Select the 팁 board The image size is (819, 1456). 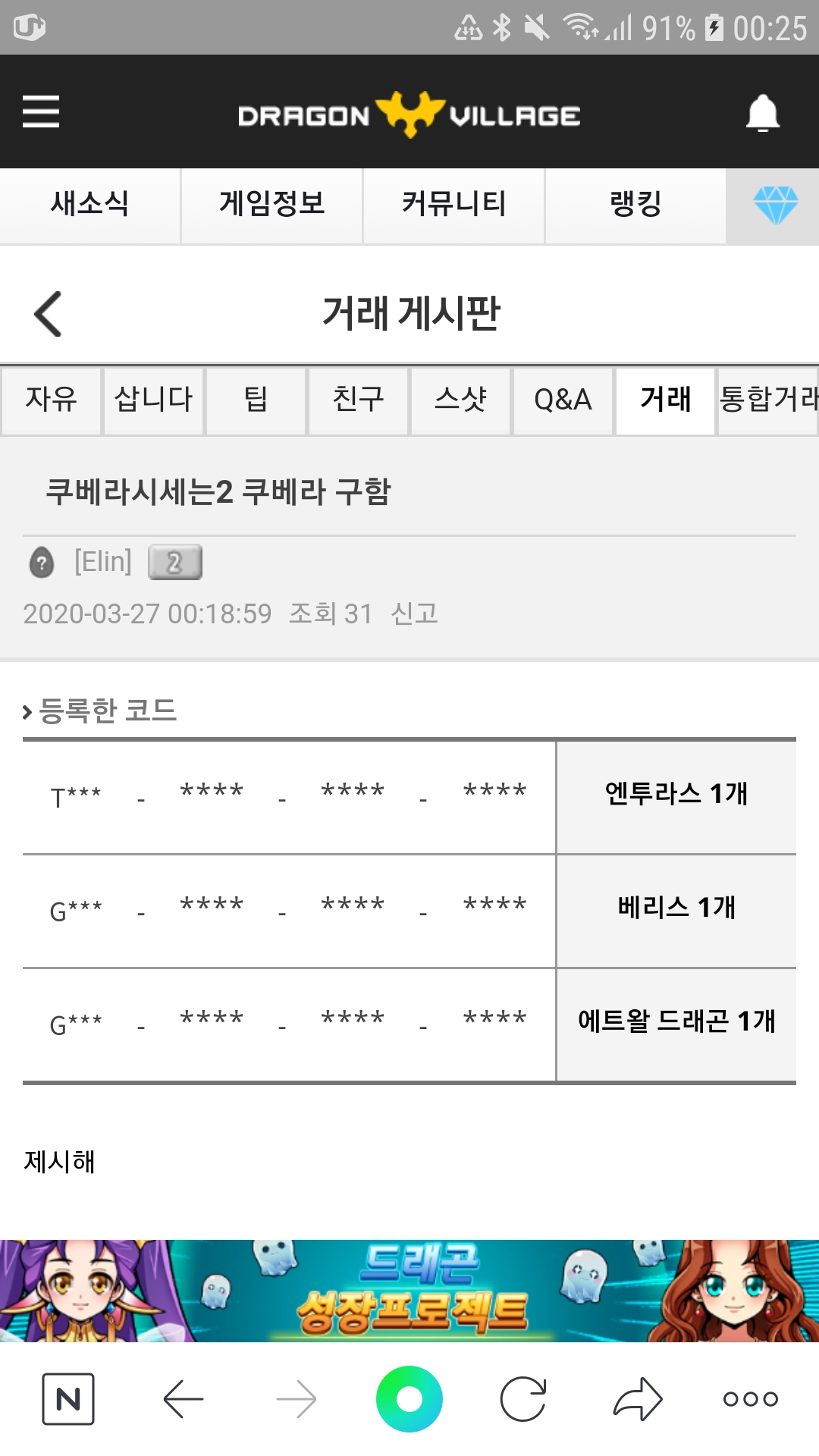pyautogui.click(x=256, y=400)
